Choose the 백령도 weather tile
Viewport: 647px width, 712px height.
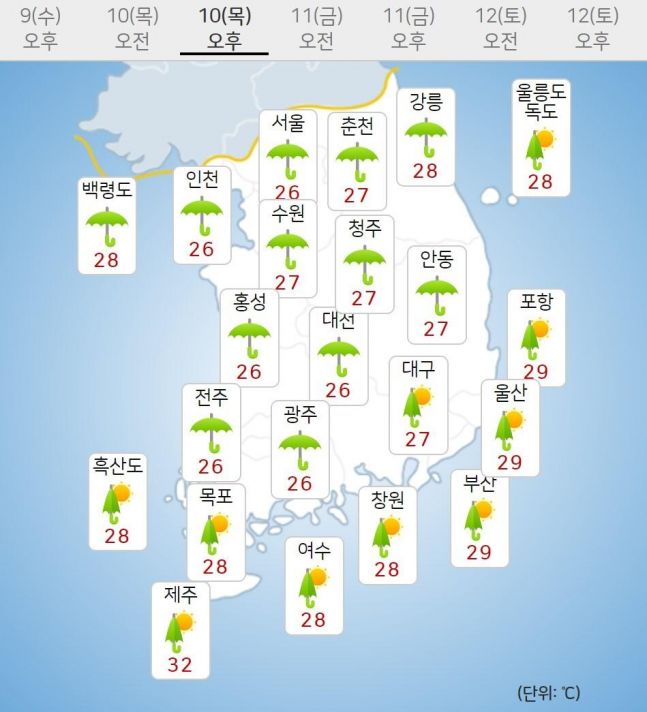point(107,227)
